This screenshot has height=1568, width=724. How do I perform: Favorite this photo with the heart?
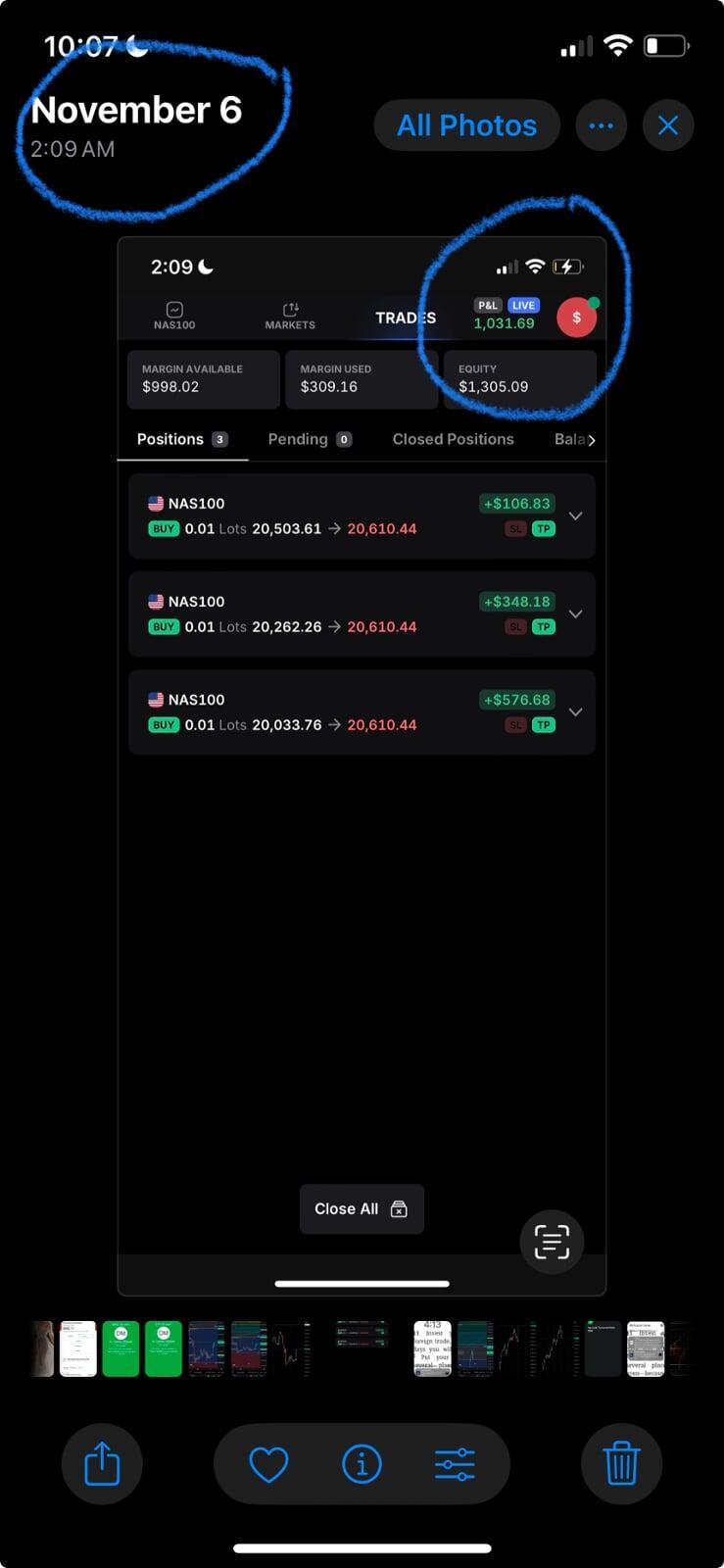268,1464
